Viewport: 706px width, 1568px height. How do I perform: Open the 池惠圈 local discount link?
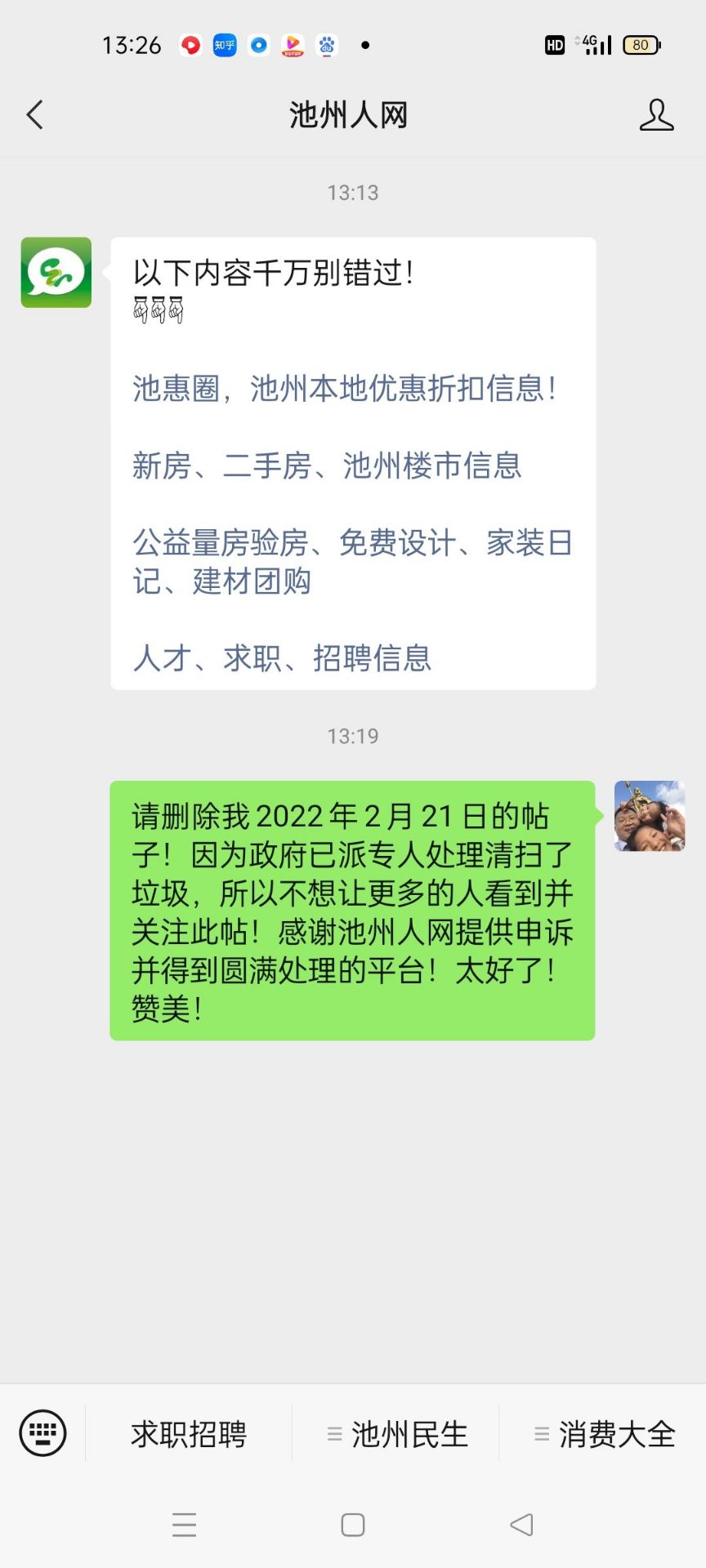tap(344, 388)
